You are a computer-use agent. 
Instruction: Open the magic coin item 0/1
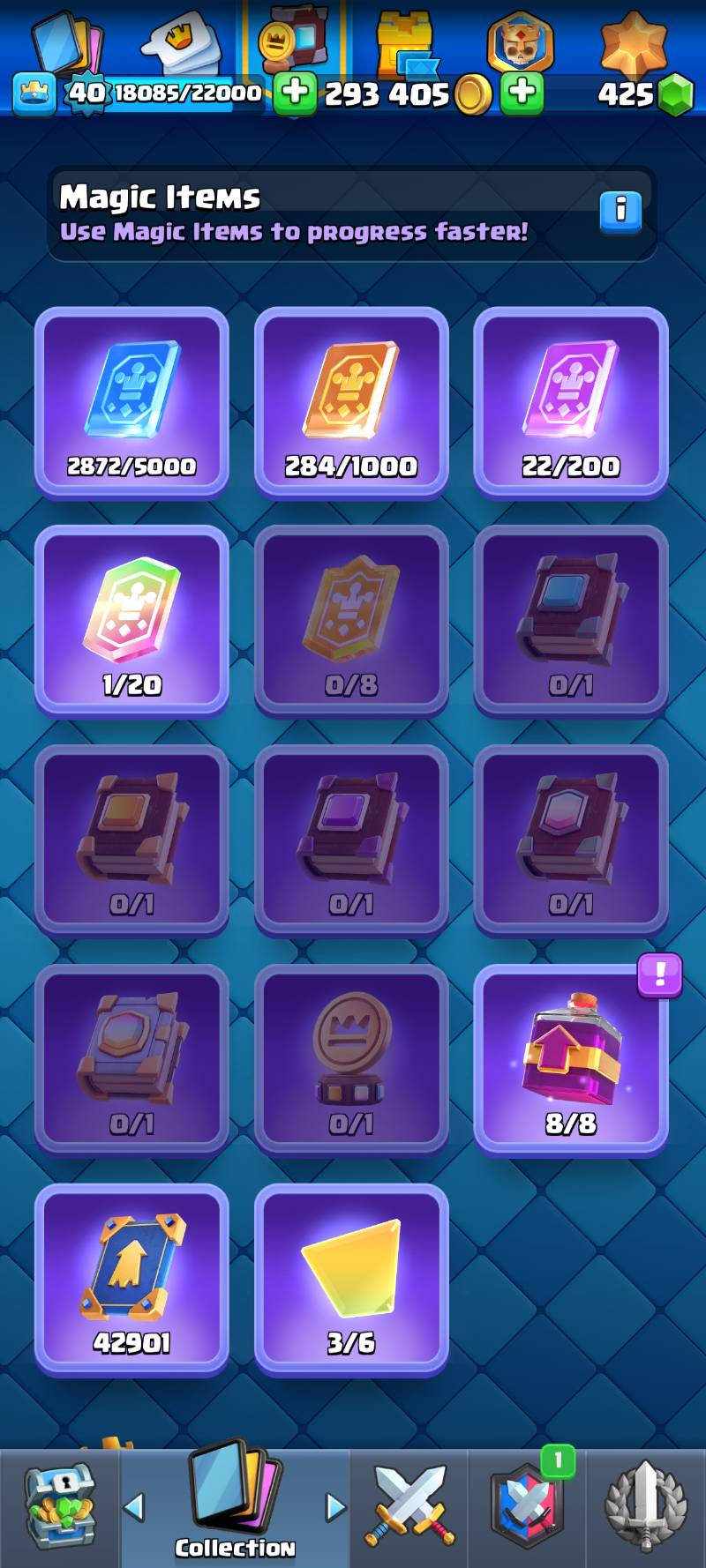(351, 1060)
